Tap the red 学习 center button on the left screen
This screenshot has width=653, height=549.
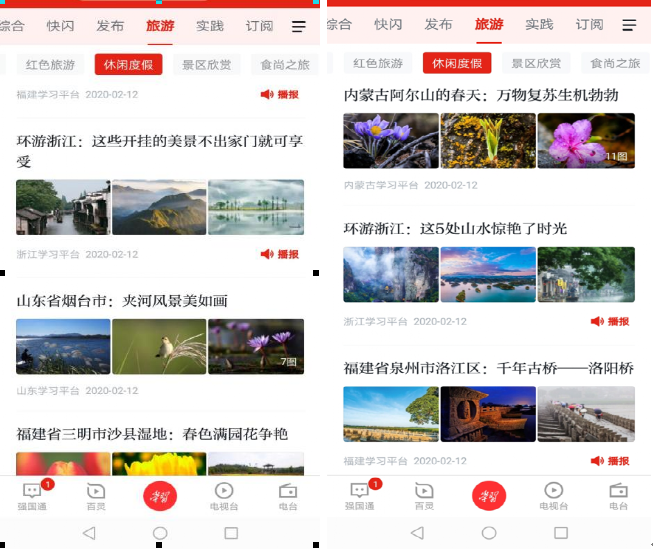pos(160,495)
